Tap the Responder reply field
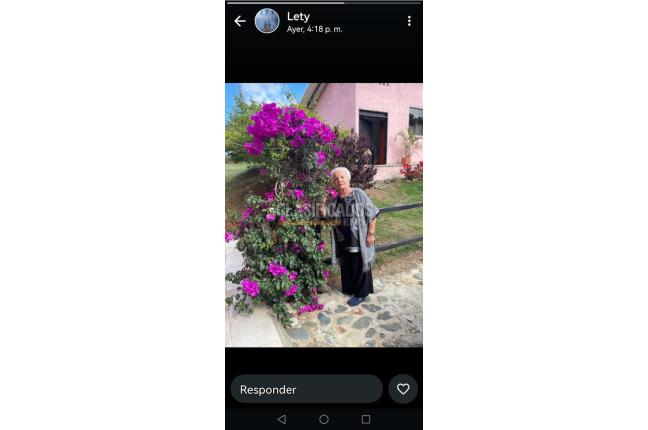Screen dimensions: 648x430 pos(306,389)
